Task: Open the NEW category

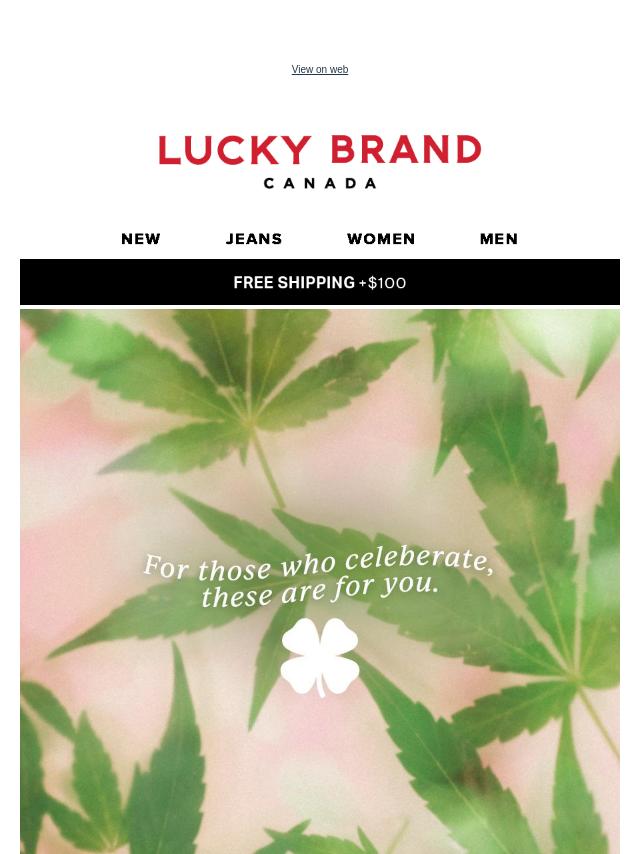Action: (x=141, y=239)
